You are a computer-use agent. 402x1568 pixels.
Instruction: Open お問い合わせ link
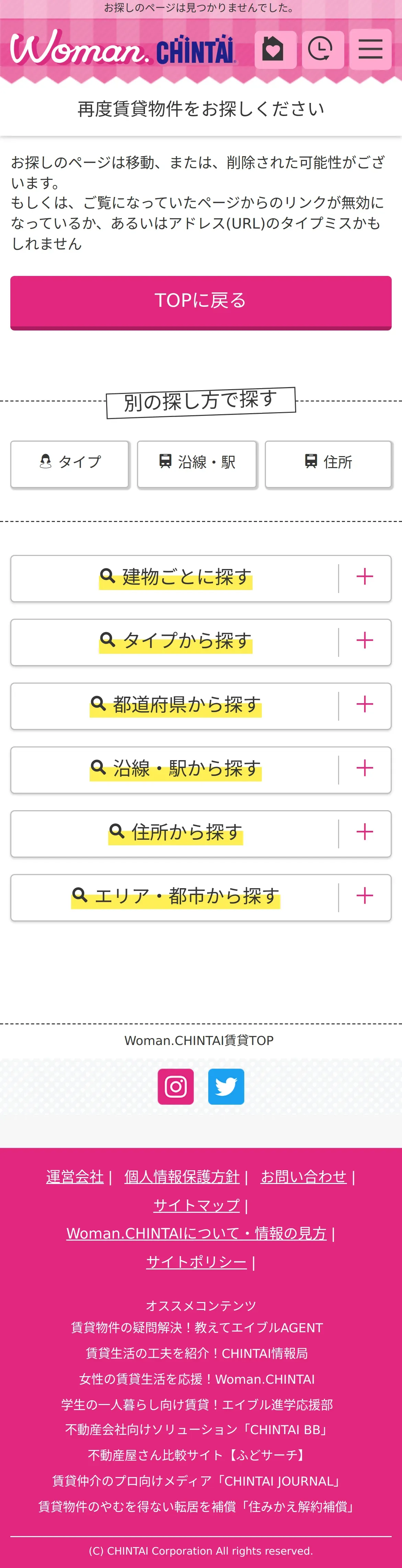pyautogui.click(x=303, y=1177)
